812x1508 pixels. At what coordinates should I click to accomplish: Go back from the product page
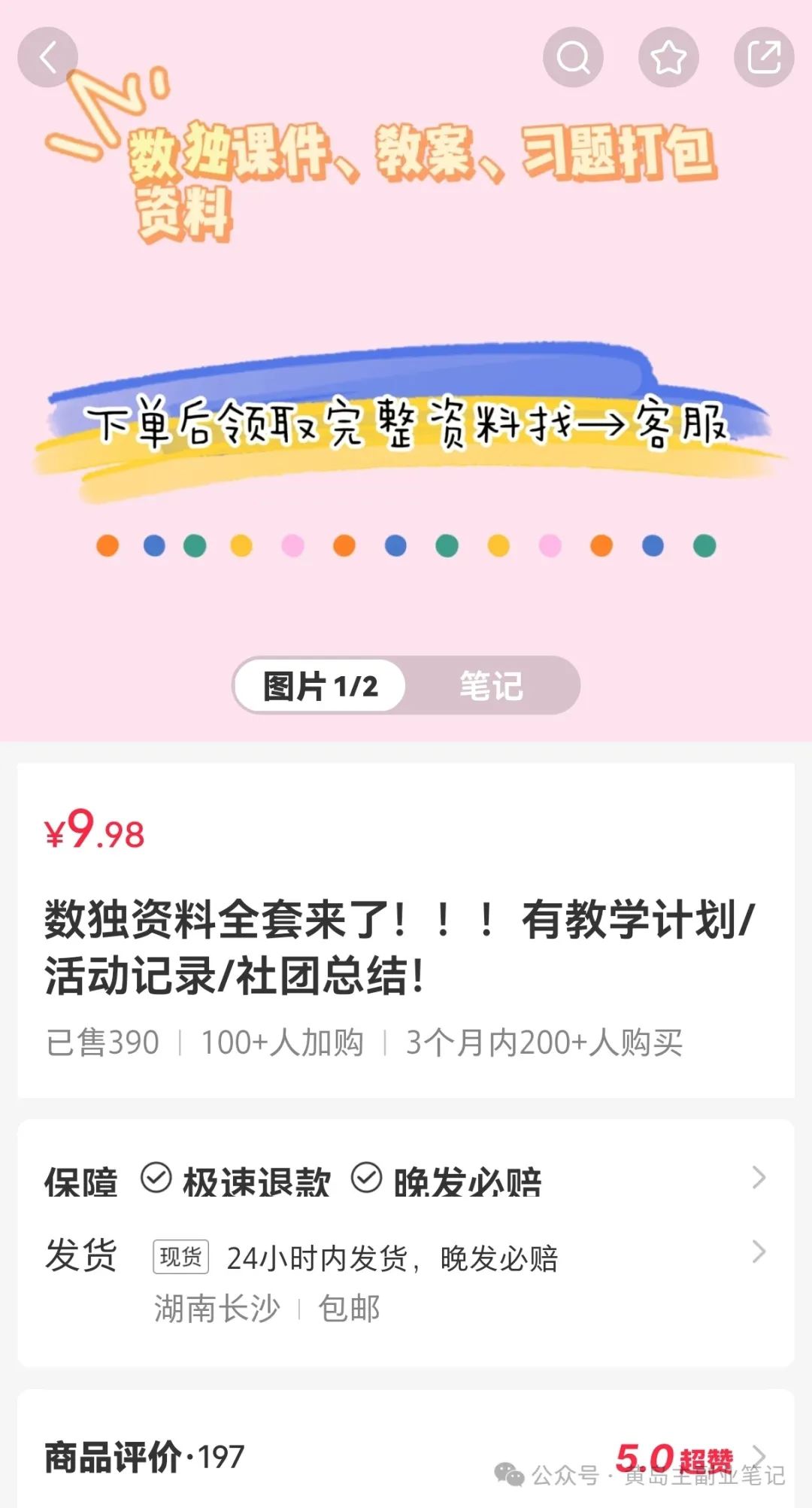(48, 57)
